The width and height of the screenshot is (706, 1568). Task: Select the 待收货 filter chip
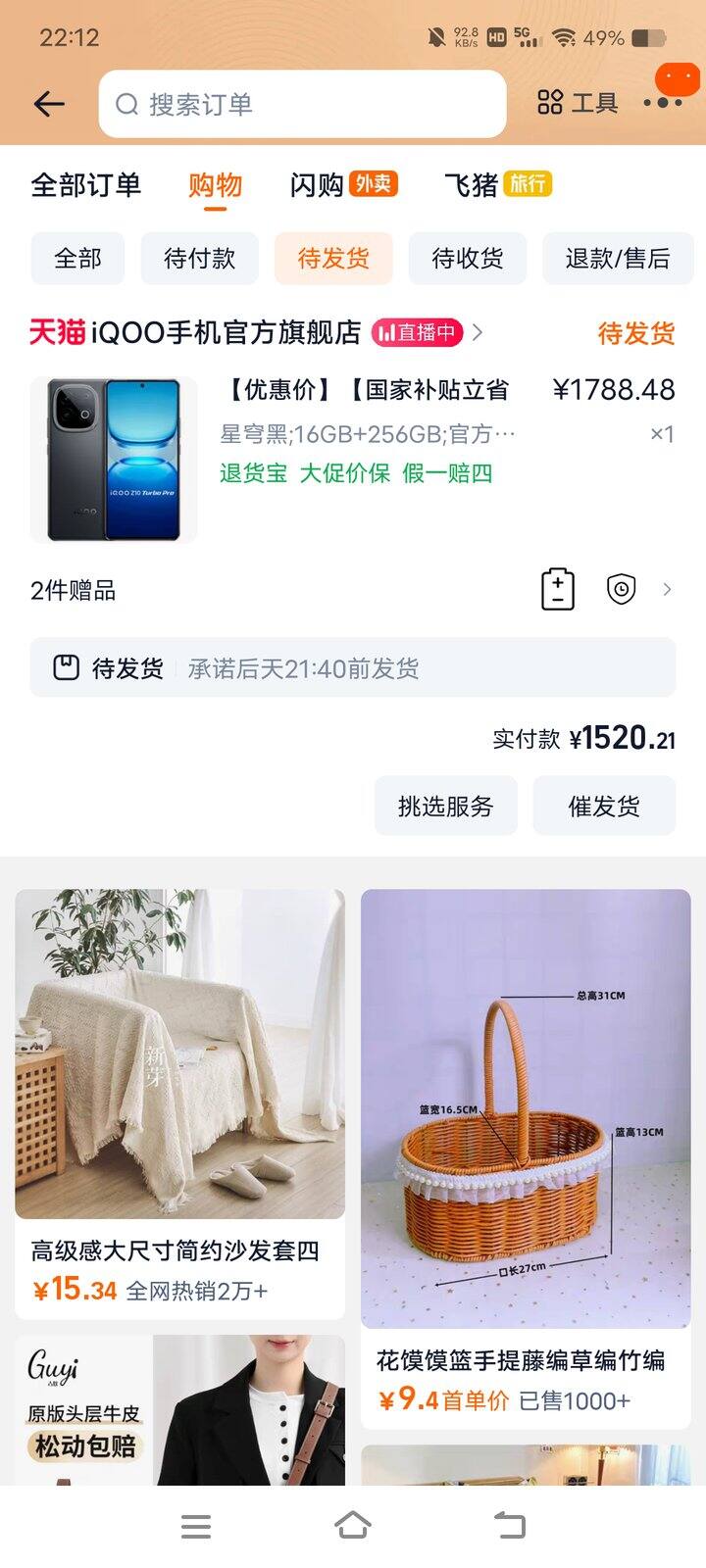467,259
